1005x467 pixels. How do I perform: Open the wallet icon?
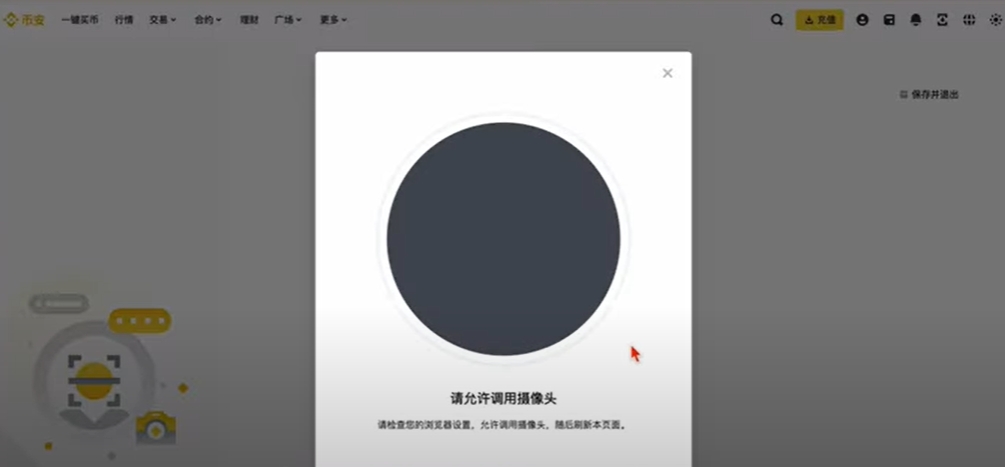889,20
